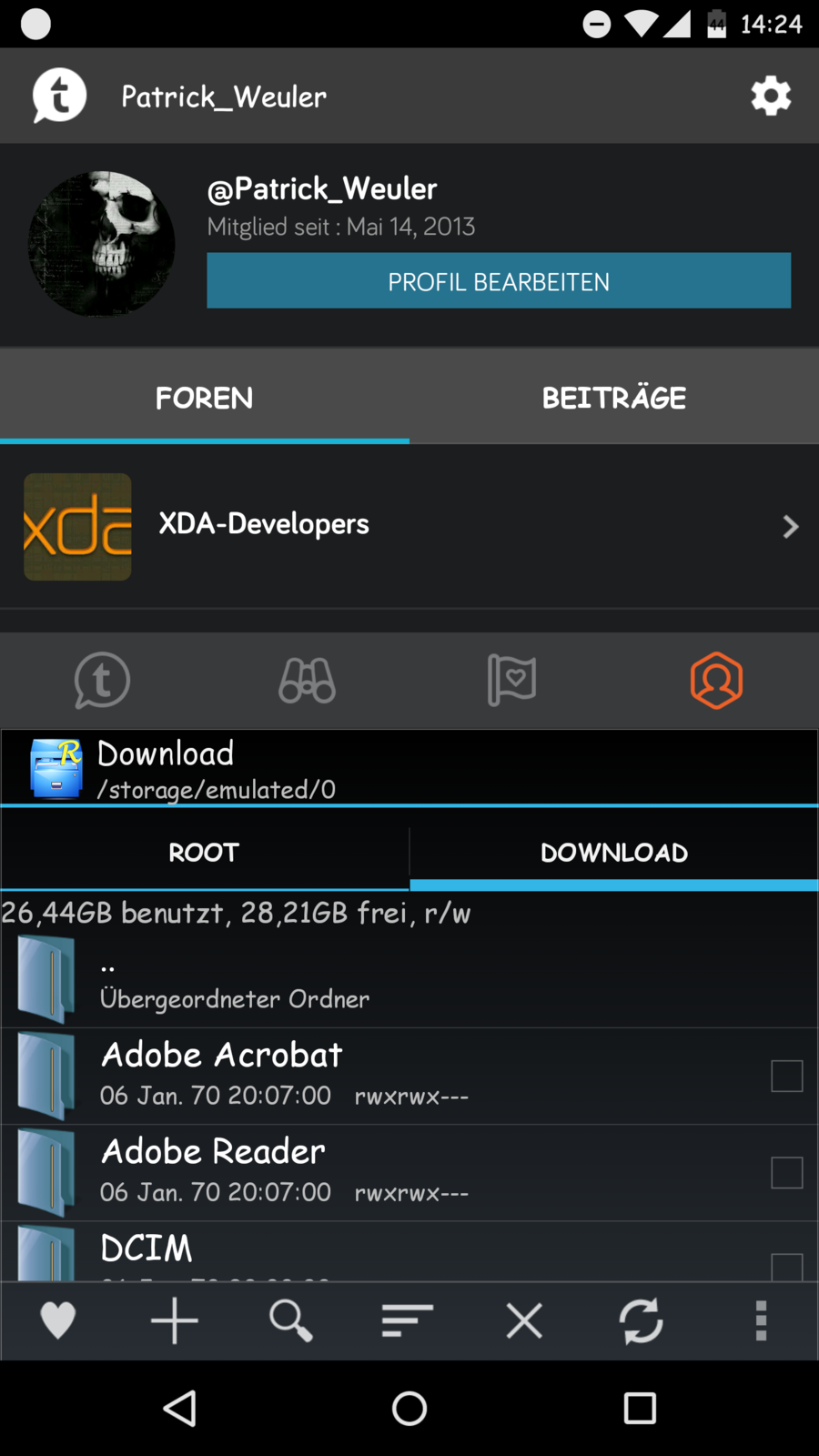The width and height of the screenshot is (819, 1456).
Task: Switch to the Beiträge tab
Action: (x=613, y=398)
